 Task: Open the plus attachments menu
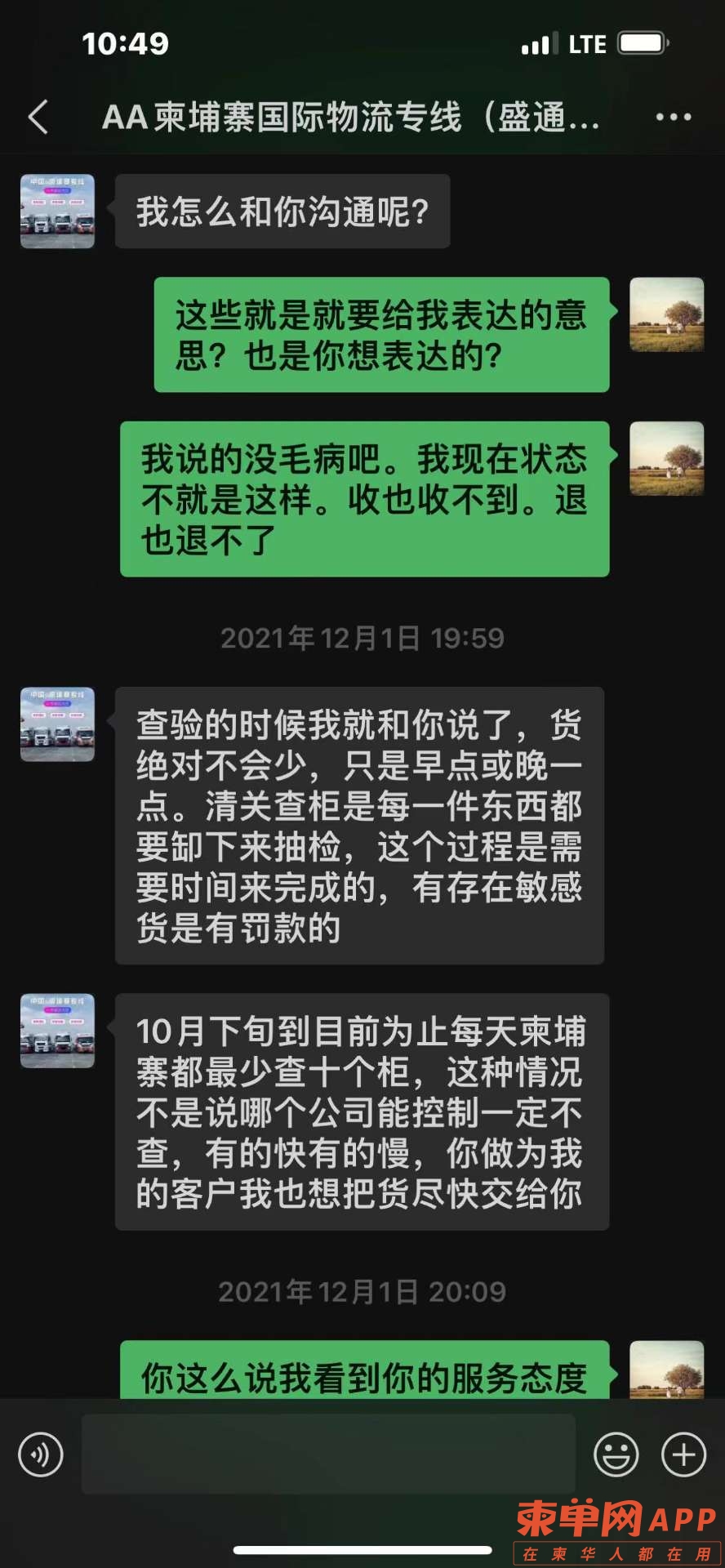tap(683, 1454)
